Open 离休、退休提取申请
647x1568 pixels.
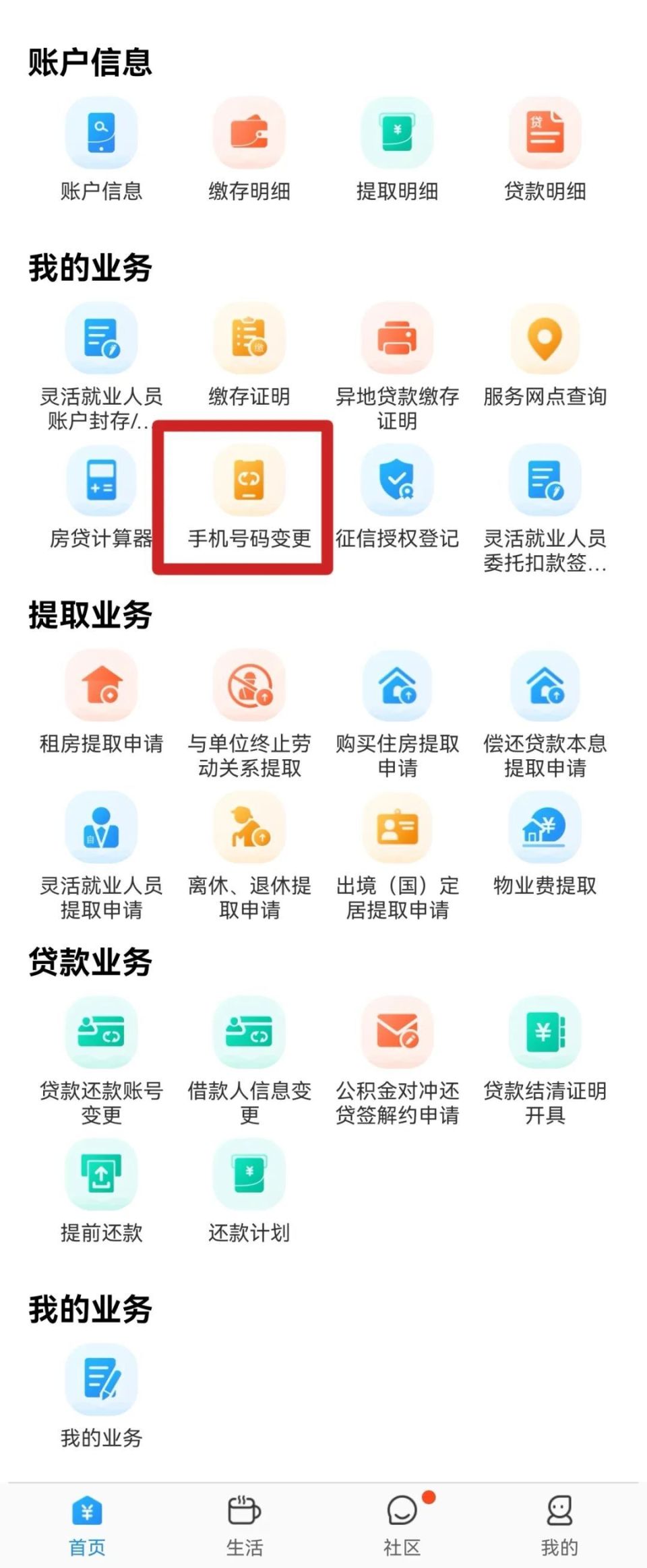pos(249,828)
